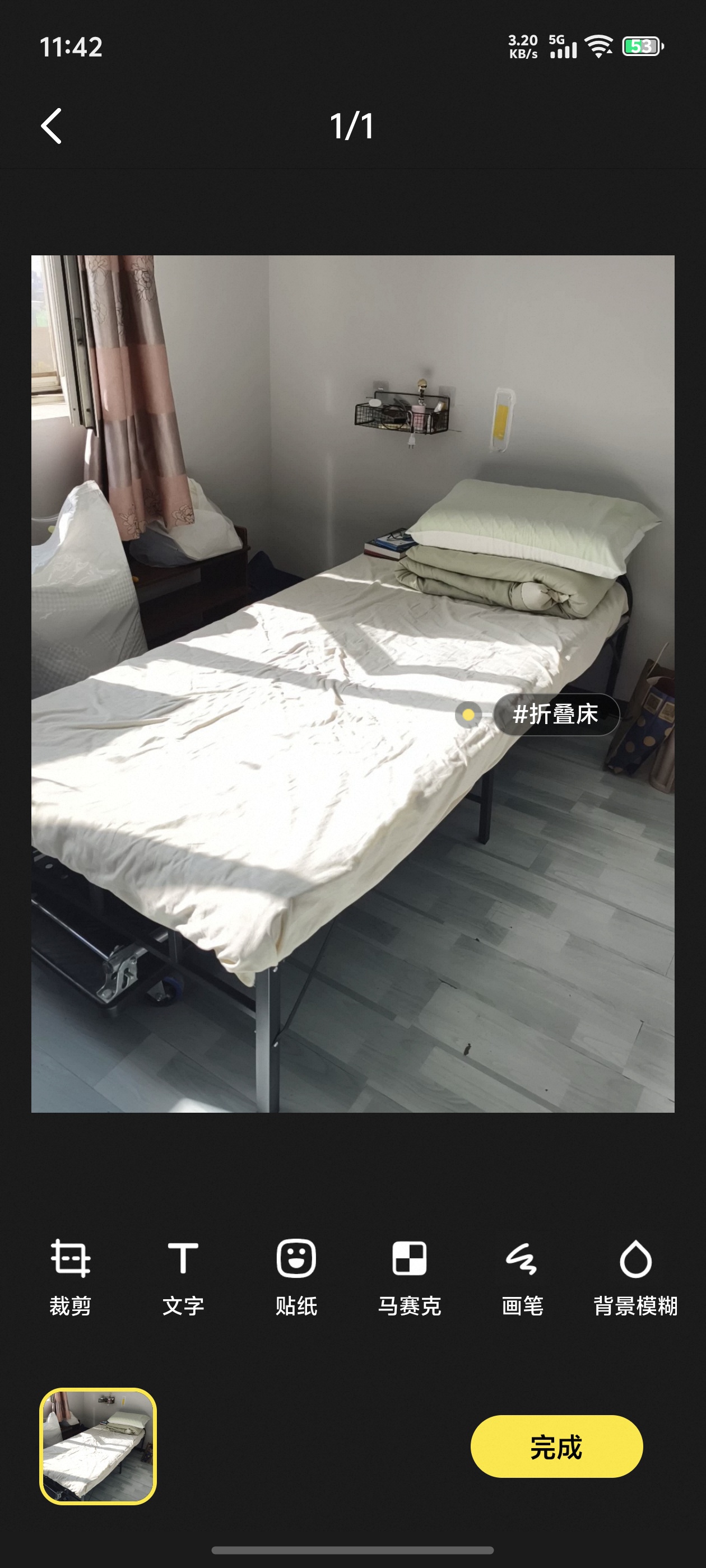Tap the 完成 button to finish
Viewport: 706px width, 1568px height.
(x=556, y=1446)
